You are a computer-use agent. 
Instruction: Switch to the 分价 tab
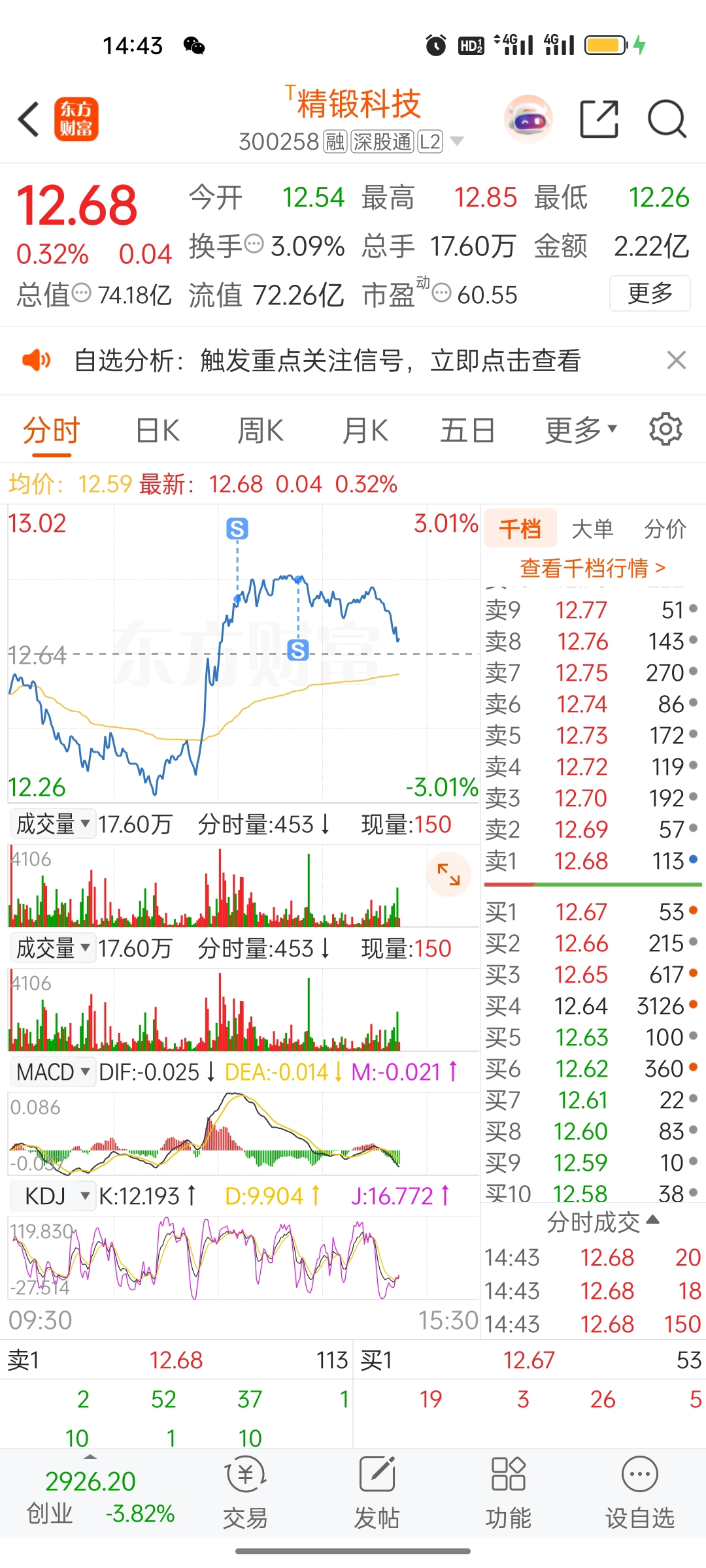click(665, 529)
